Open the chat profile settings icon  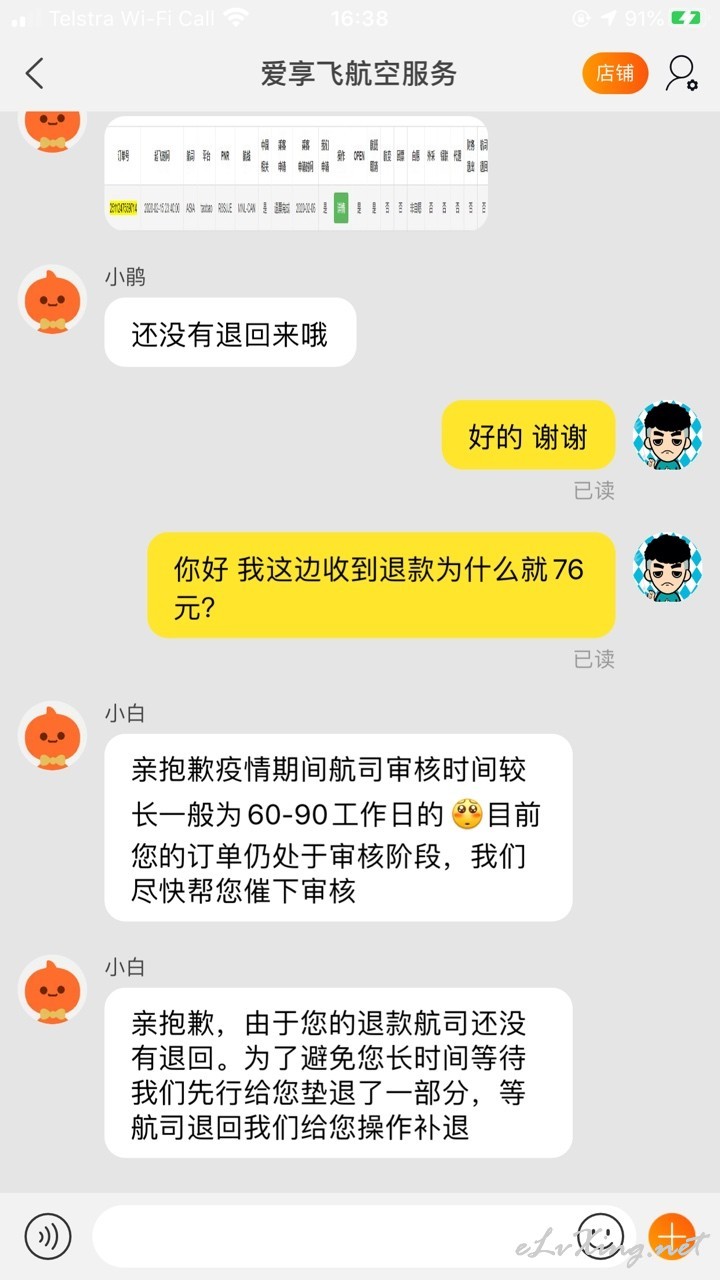tap(682, 73)
